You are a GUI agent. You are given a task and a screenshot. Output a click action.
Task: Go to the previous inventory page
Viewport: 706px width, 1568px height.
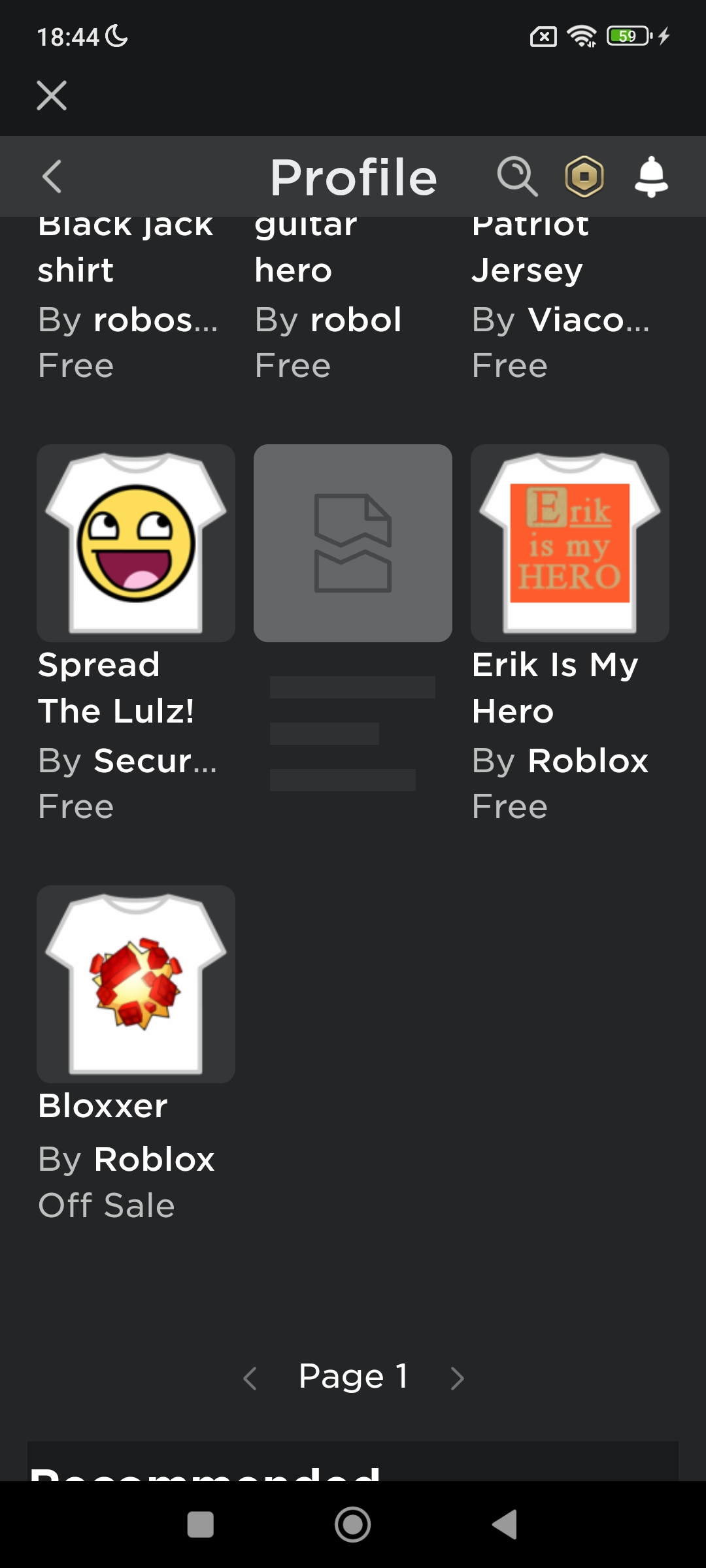[x=250, y=1378]
